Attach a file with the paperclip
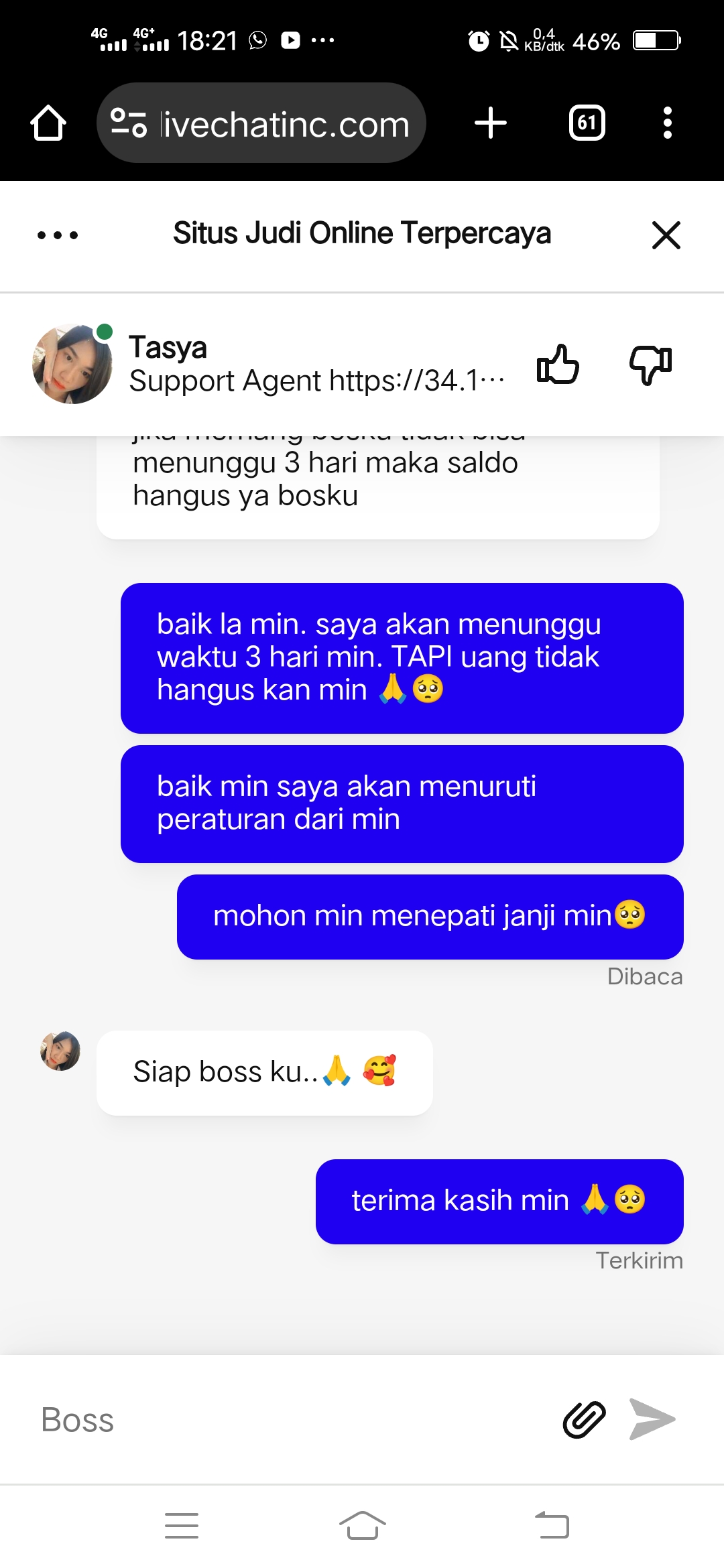 point(584,1419)
